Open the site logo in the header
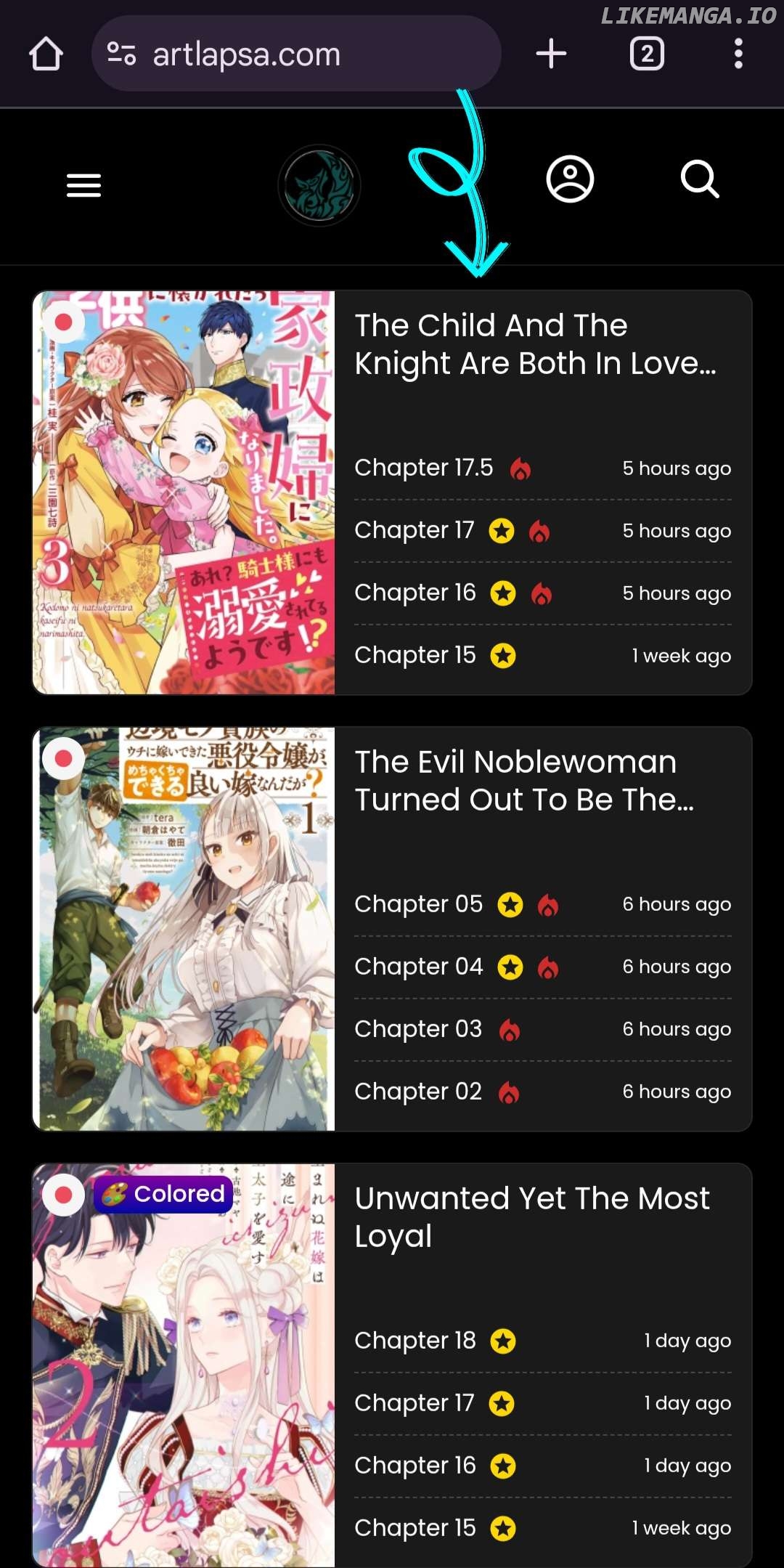 [x=319, y=186]
